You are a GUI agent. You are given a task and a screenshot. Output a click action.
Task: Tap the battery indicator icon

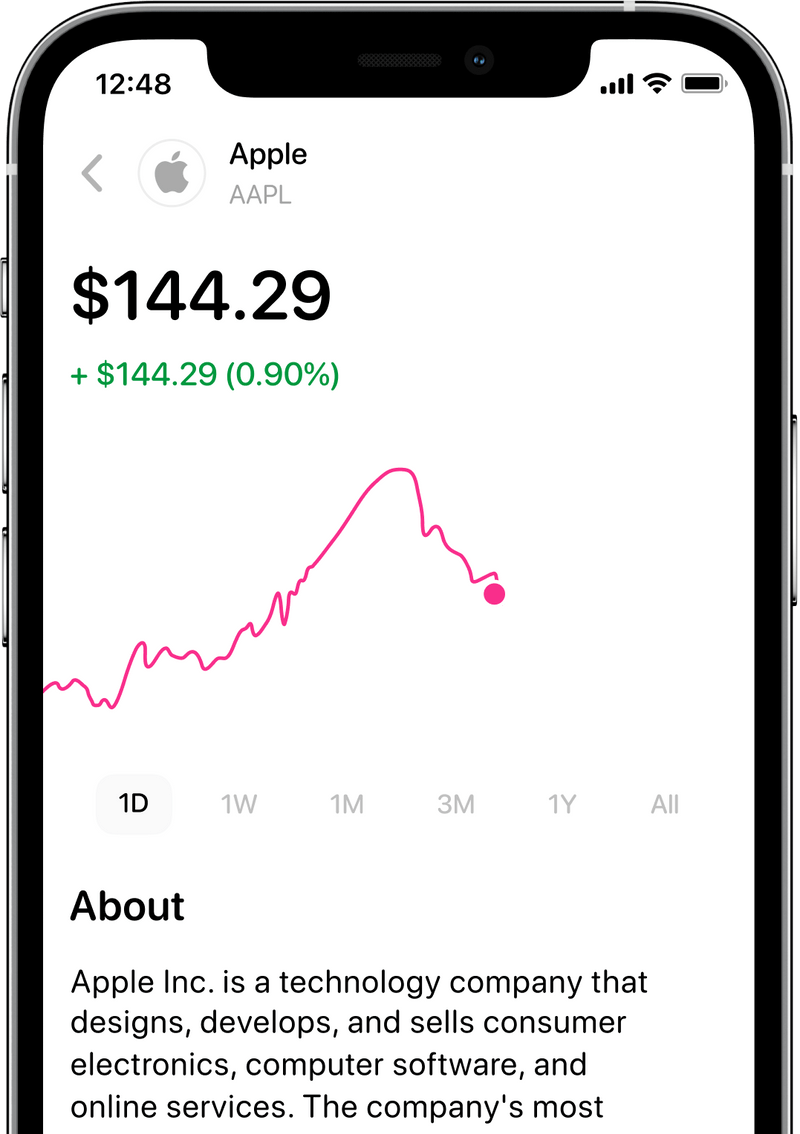[703, 85]
